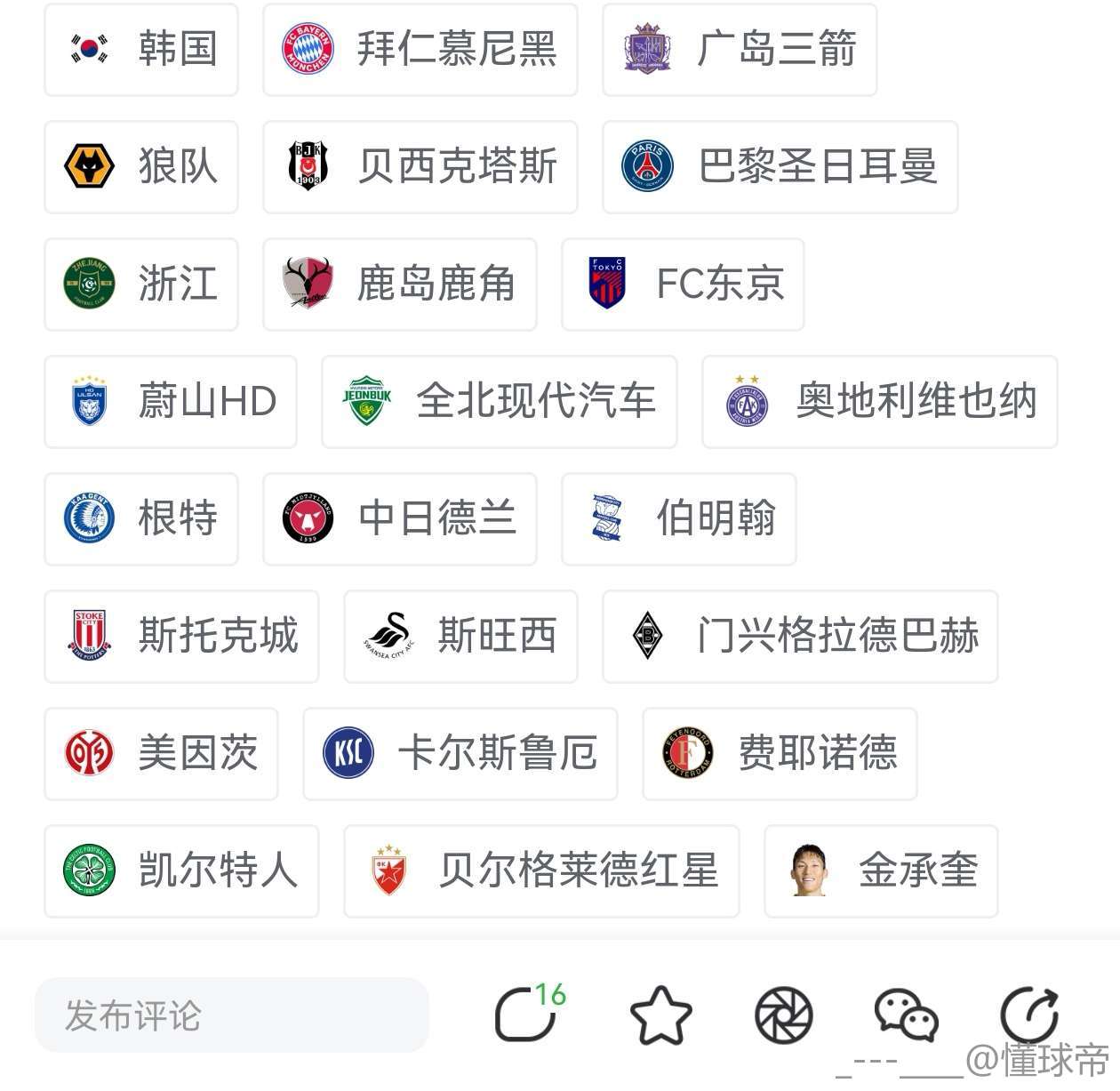Open the FC东京 tag
The height and width of the screenshot is (1091, 1120).
(683, 284)
